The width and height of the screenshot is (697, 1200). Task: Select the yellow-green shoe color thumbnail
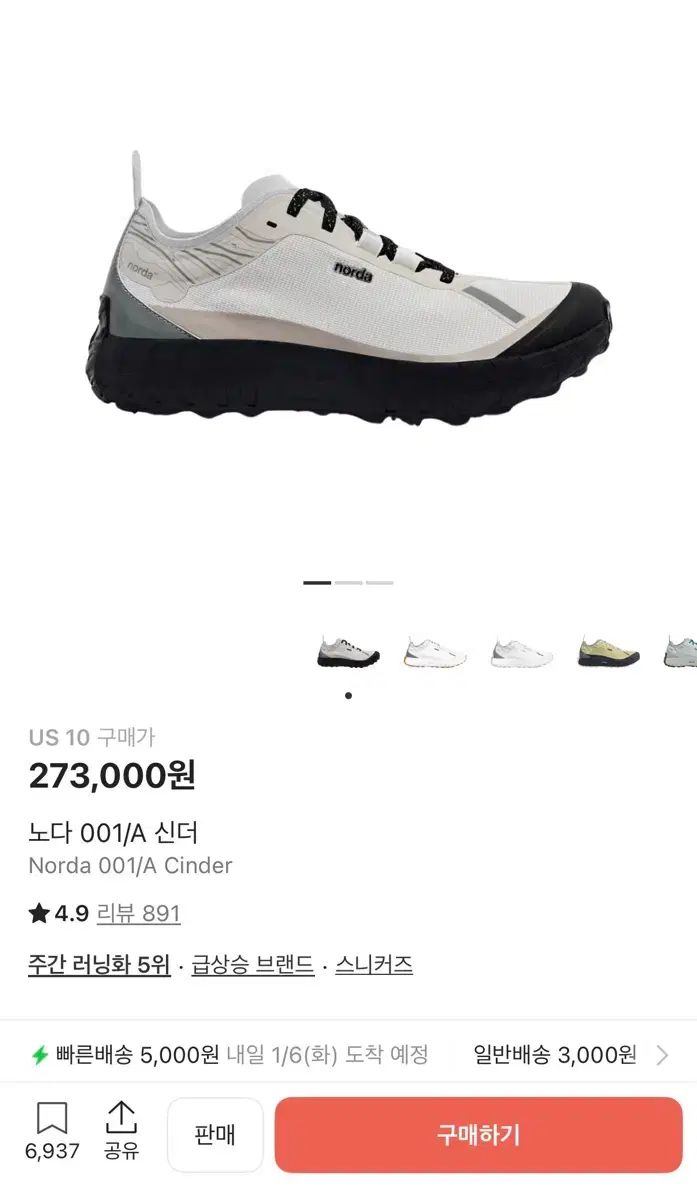(608, 652)
